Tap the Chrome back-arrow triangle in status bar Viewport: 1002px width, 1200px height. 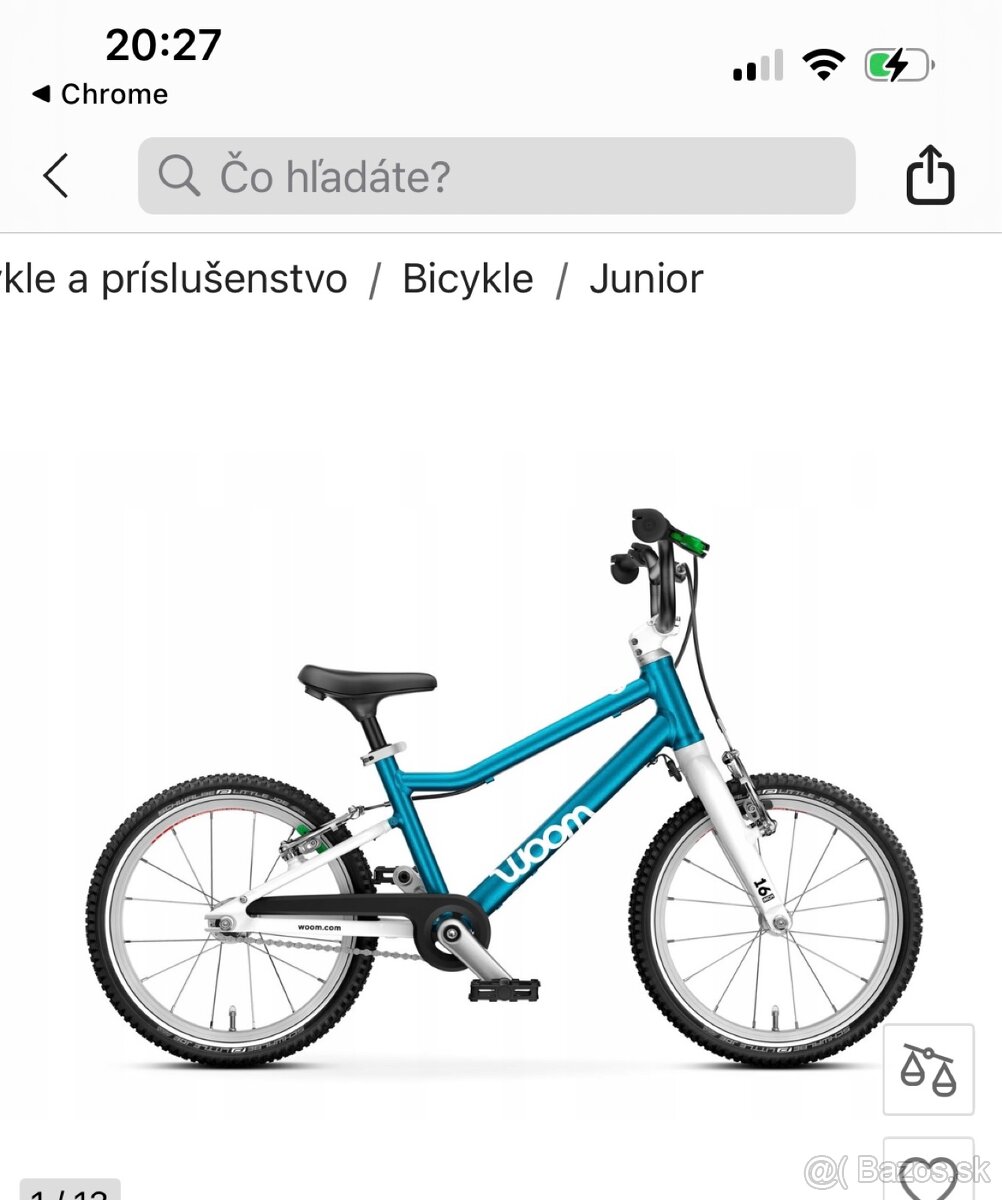point(42,94)
